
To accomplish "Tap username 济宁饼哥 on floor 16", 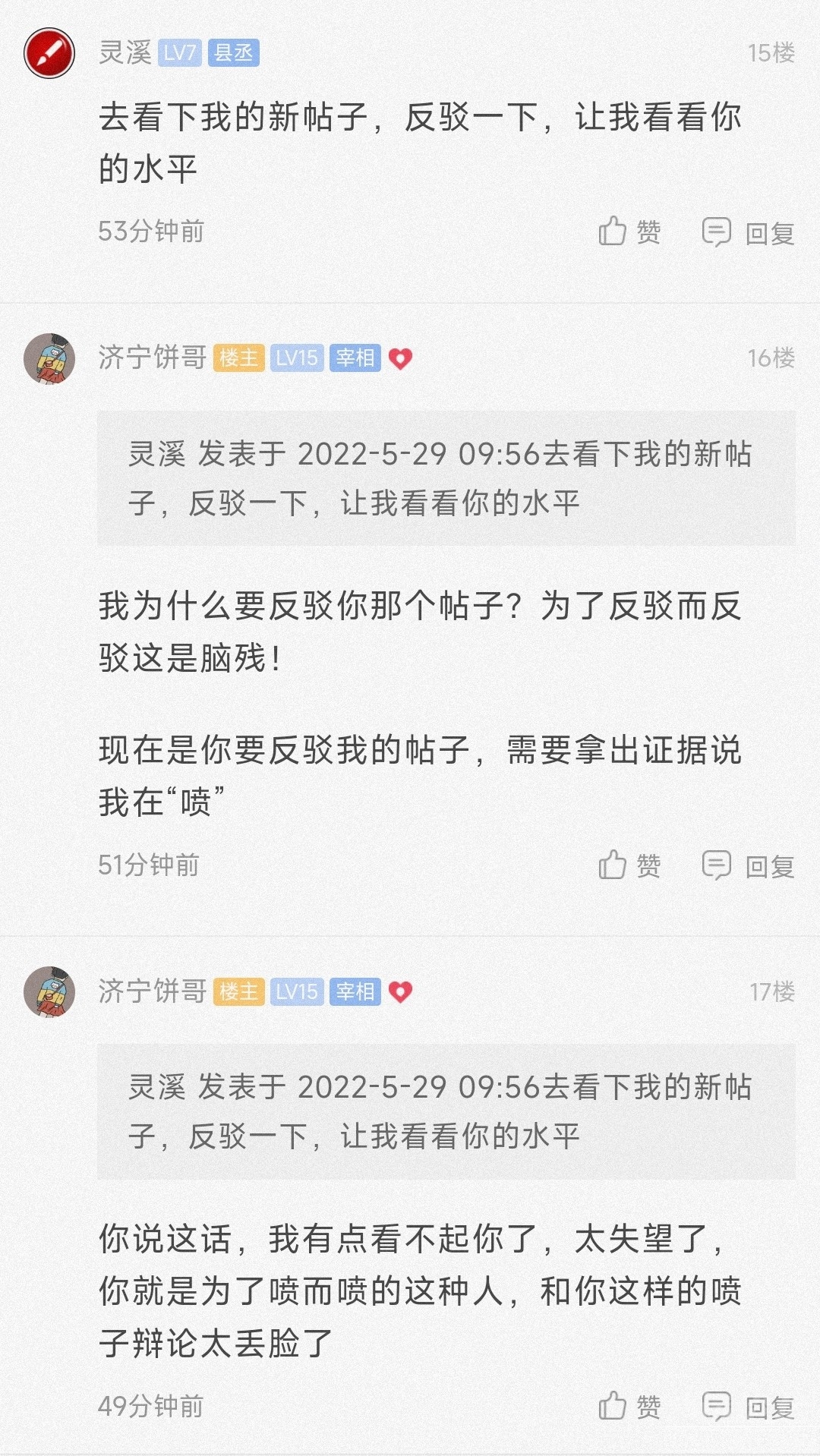I will click(152, 358).
